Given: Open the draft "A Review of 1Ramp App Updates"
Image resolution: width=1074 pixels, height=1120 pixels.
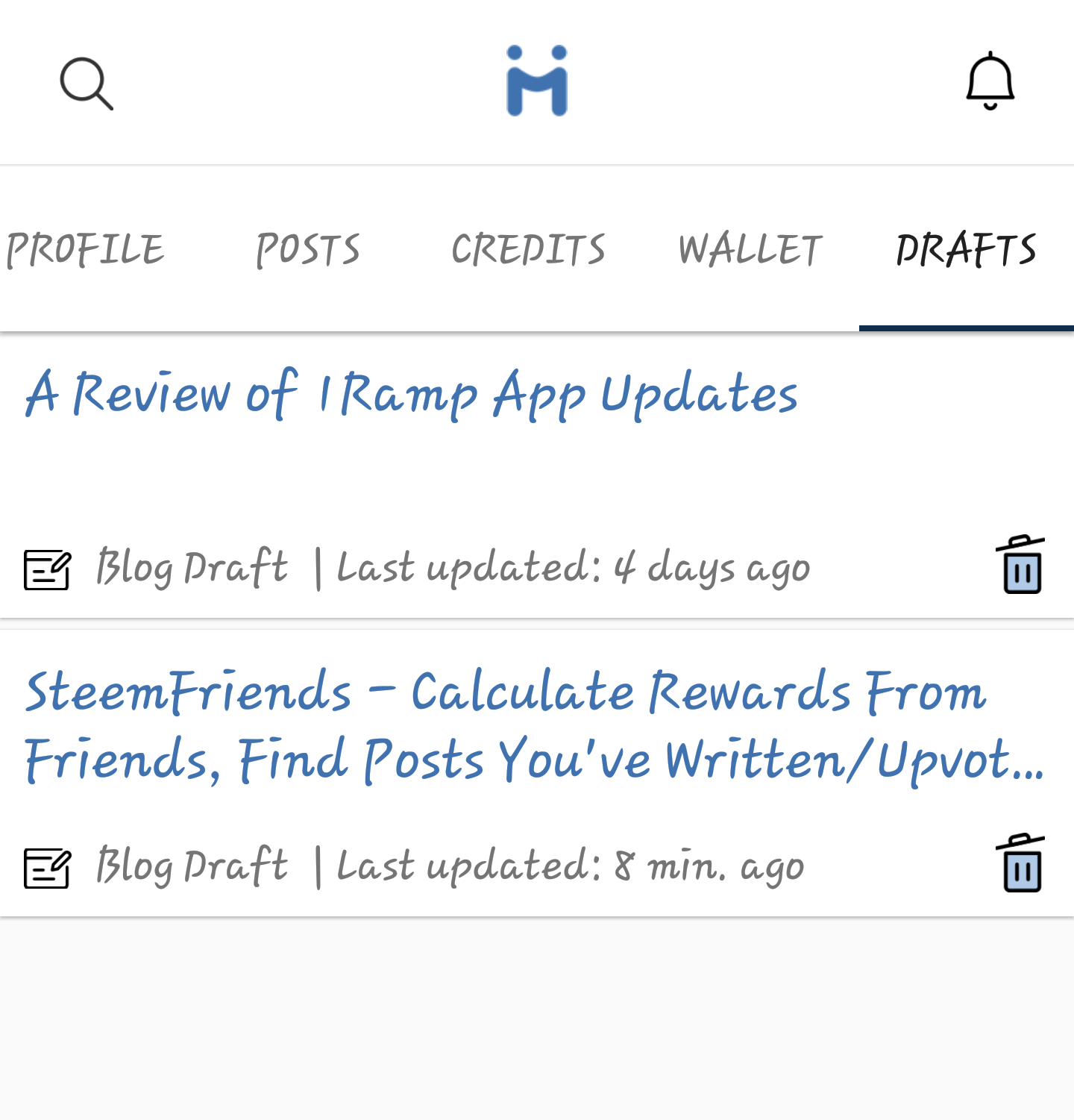Looking at the screenshot, I should (x=412, y=393).
